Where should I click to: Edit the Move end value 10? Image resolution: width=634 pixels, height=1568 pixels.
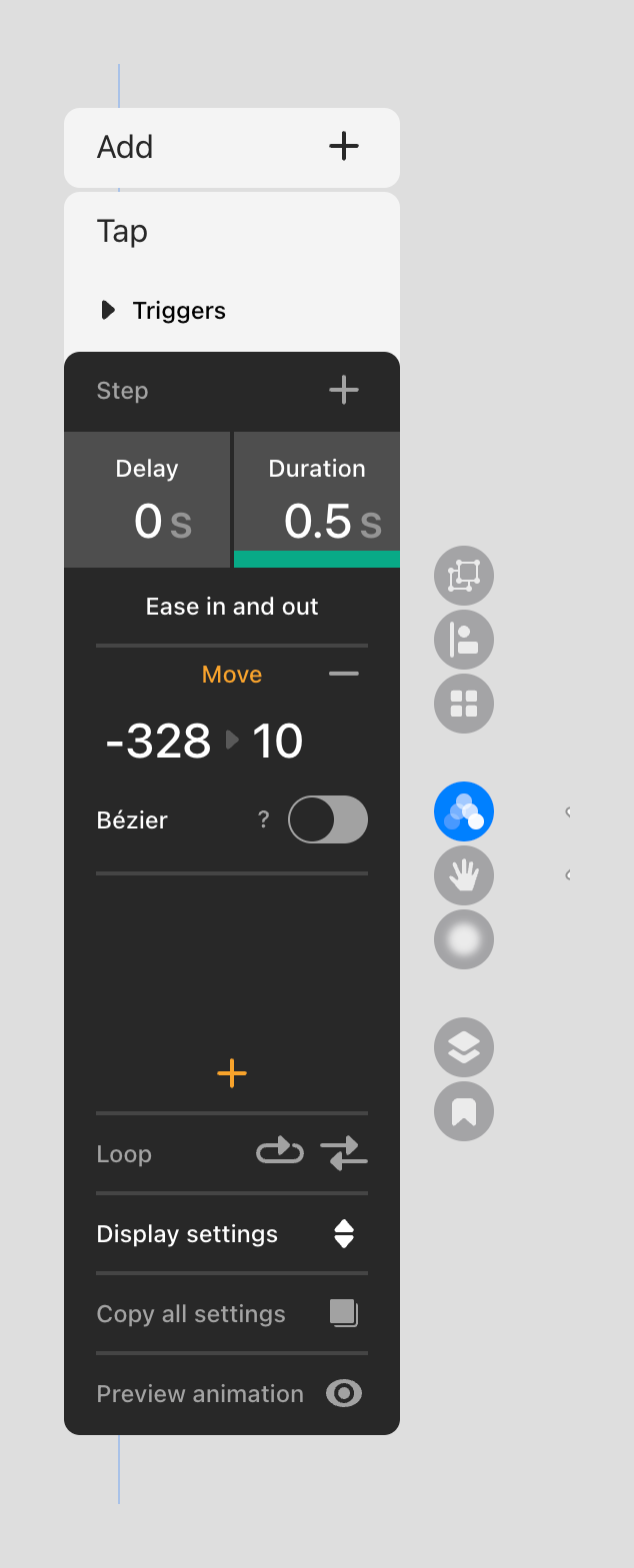[x=277, y=741]
